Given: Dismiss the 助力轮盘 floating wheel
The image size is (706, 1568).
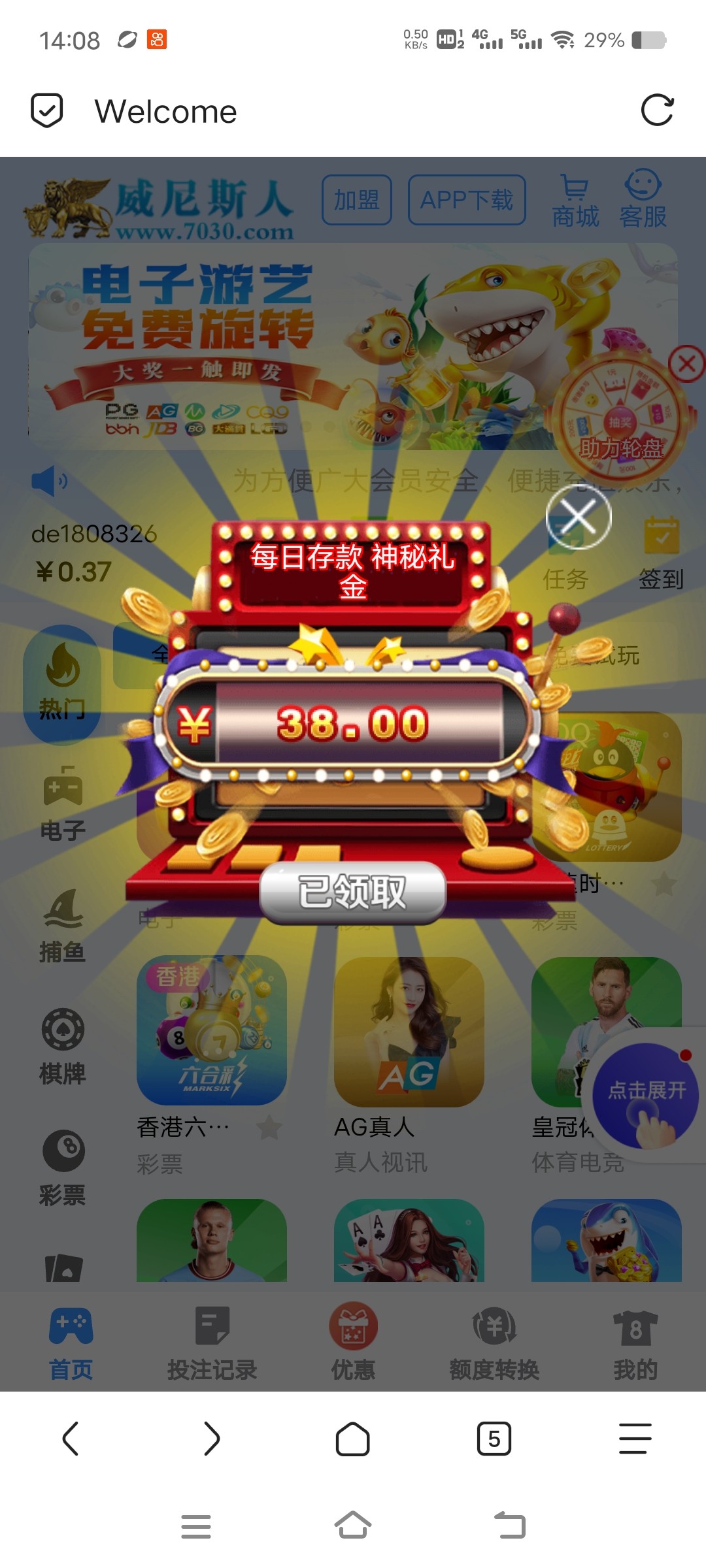Looking at the screenshot, I should pyautogui.click(x=686, y=363).
